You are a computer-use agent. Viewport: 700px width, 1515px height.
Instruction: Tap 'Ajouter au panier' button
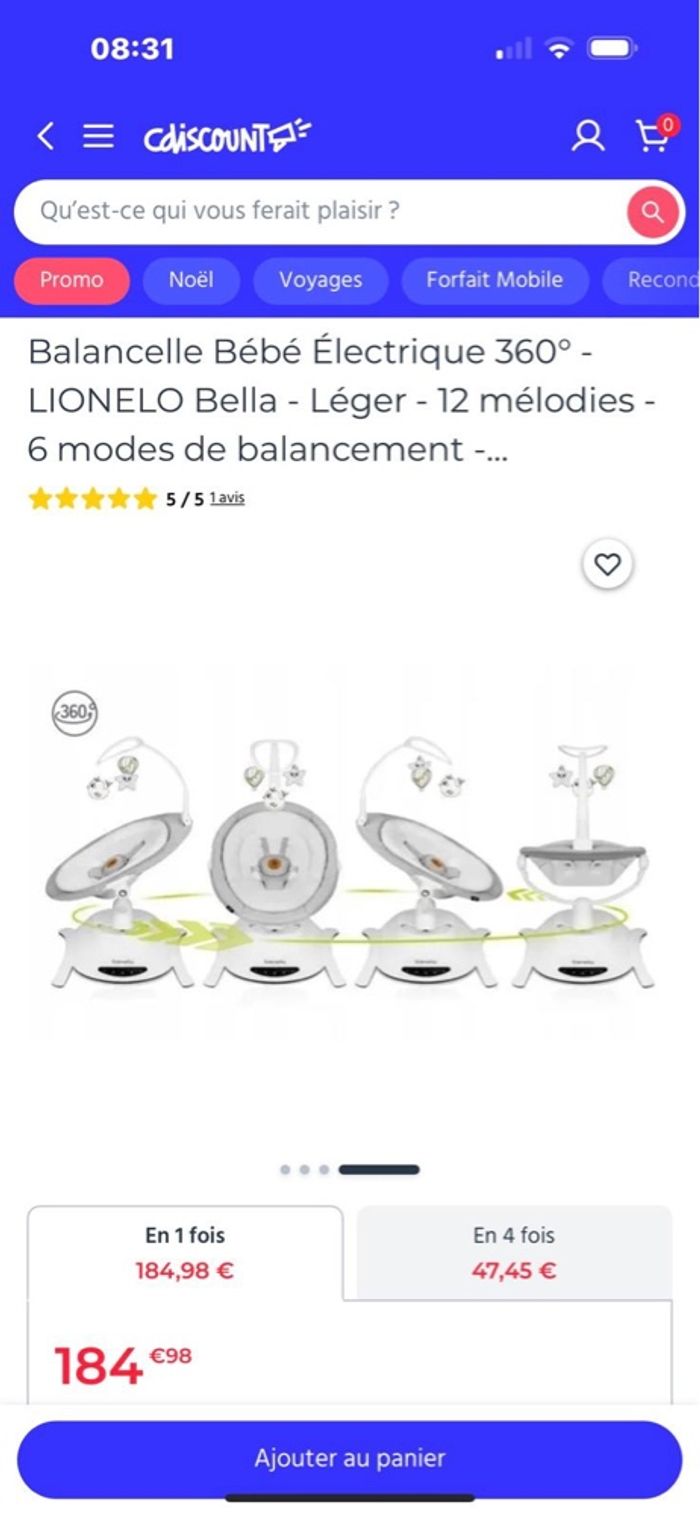(x=349, y=1458)
